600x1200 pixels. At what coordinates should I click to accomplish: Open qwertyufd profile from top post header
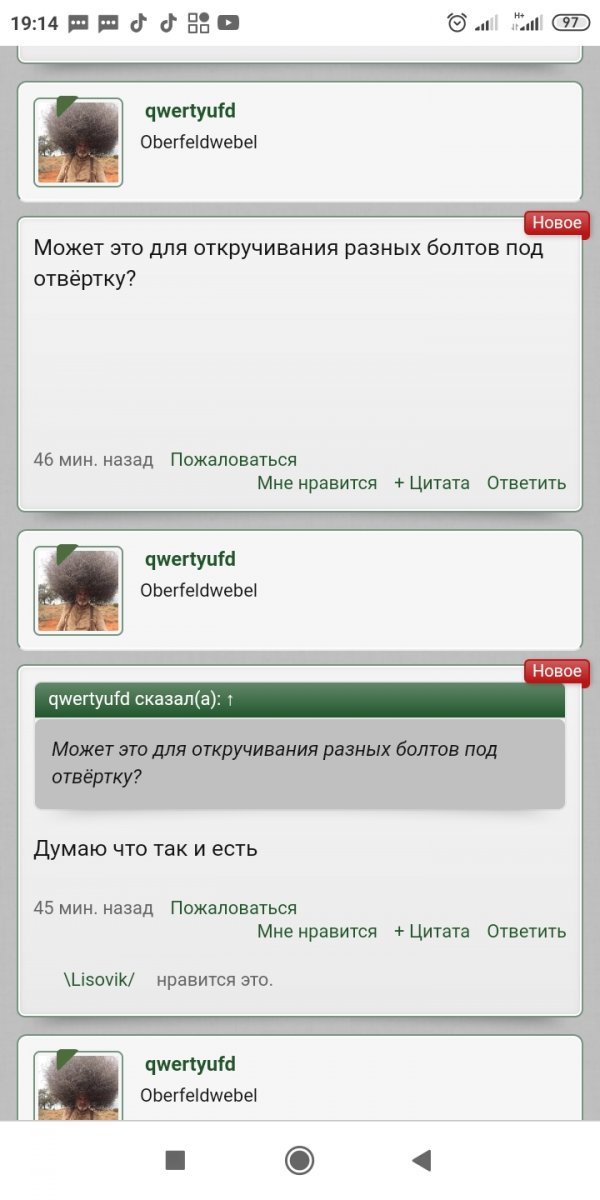(x=190, y=111)
